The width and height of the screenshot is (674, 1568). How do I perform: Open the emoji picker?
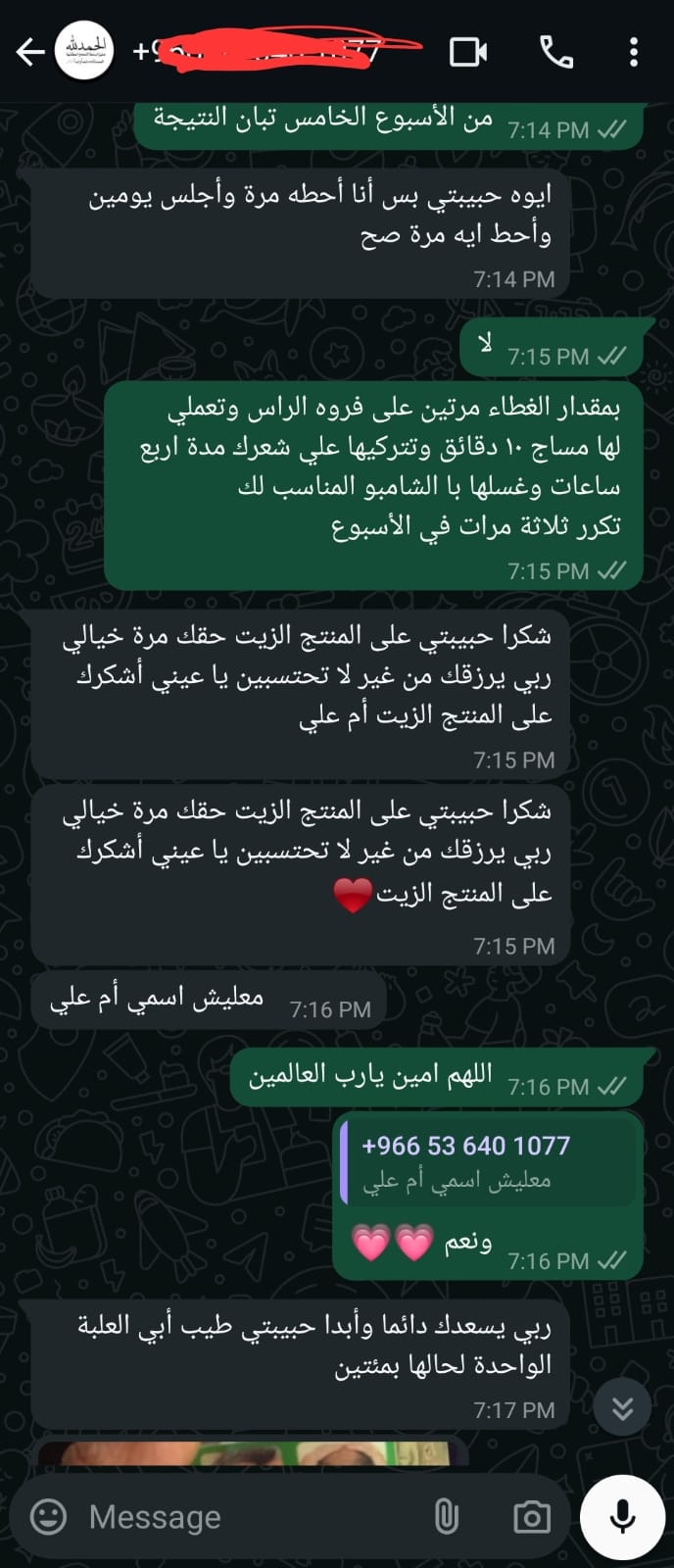pos(48,1517)
